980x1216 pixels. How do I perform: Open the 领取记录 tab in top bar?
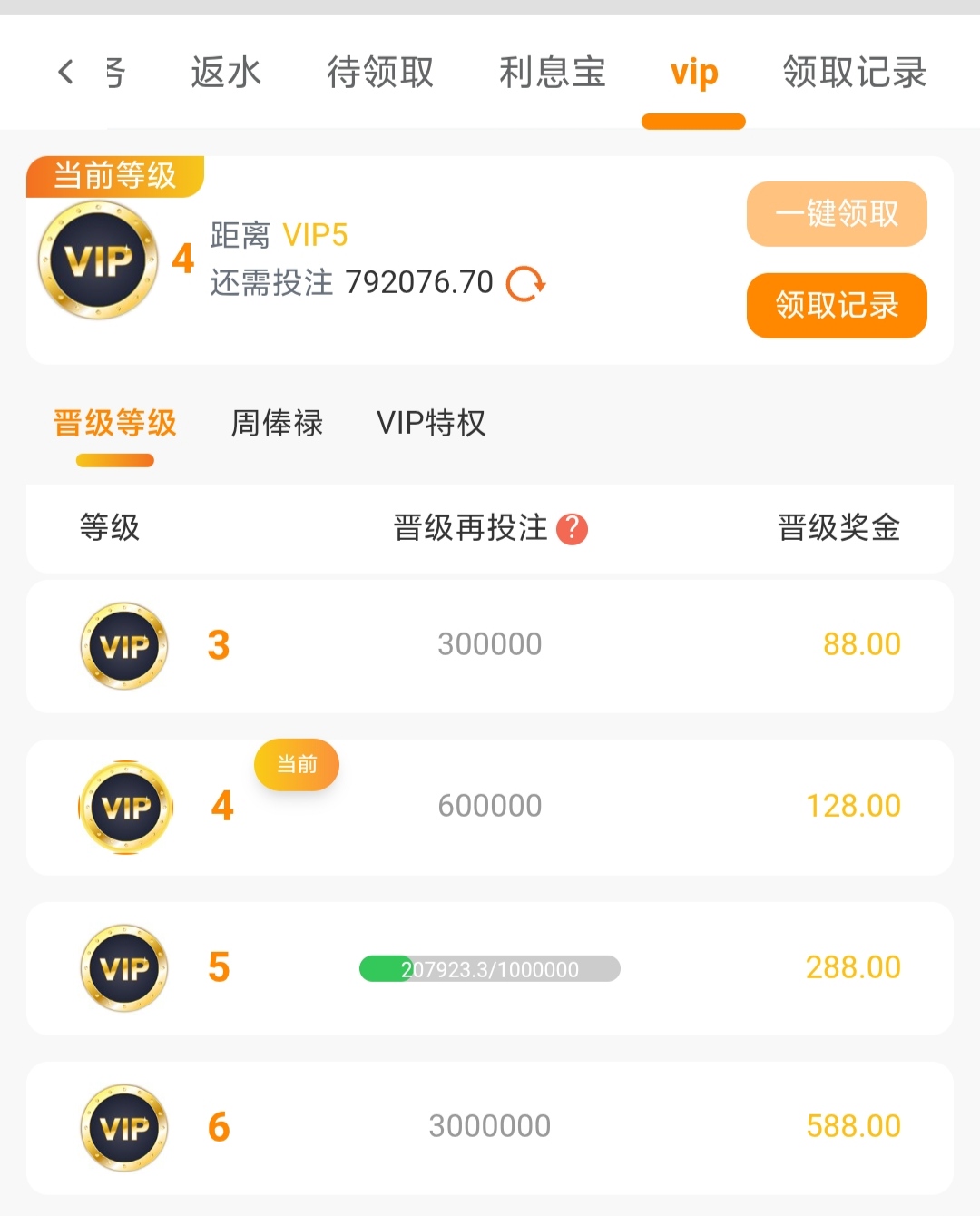(854, 73)
